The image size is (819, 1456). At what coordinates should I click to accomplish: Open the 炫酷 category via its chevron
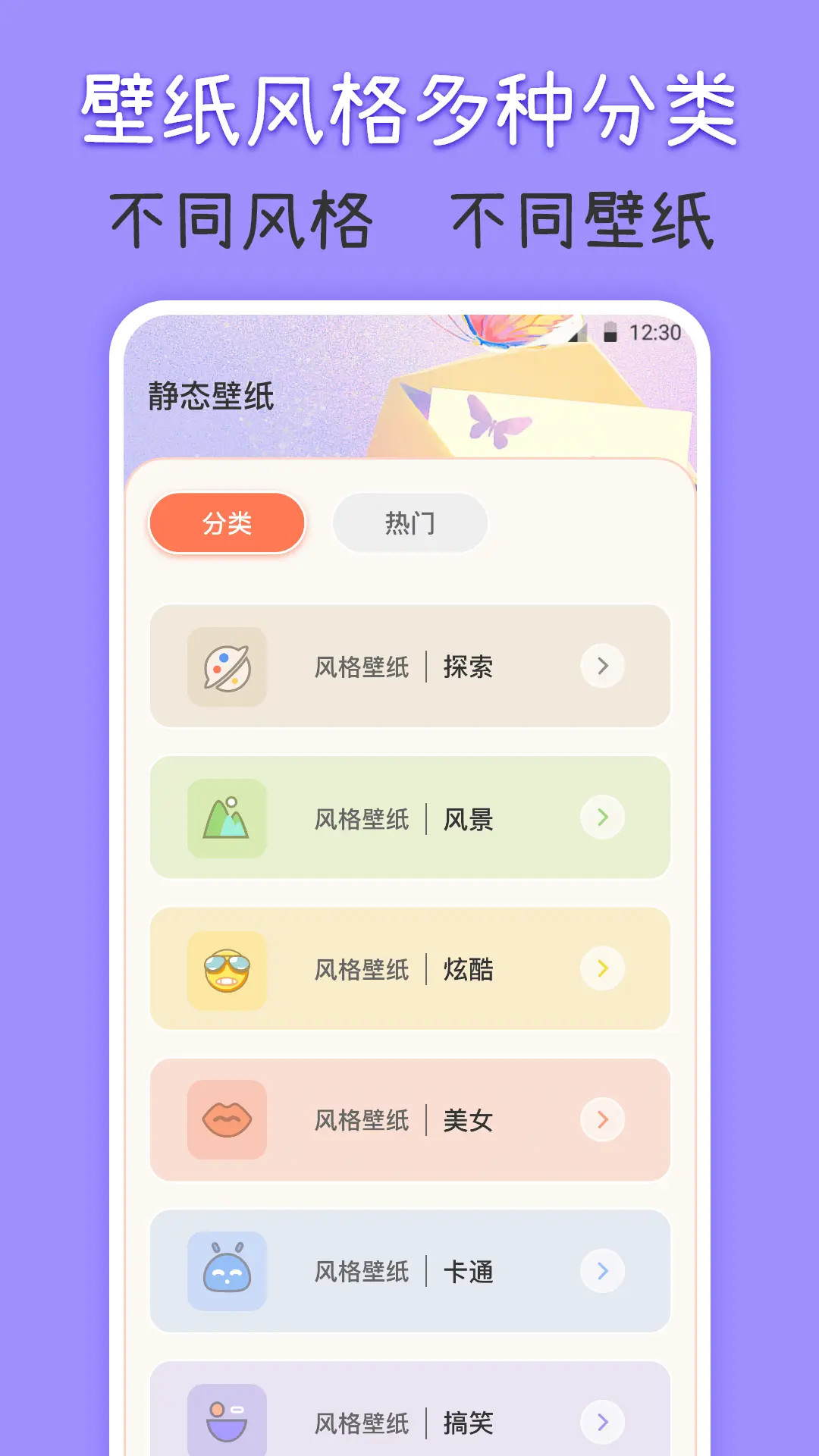click(x=602, y=969)
